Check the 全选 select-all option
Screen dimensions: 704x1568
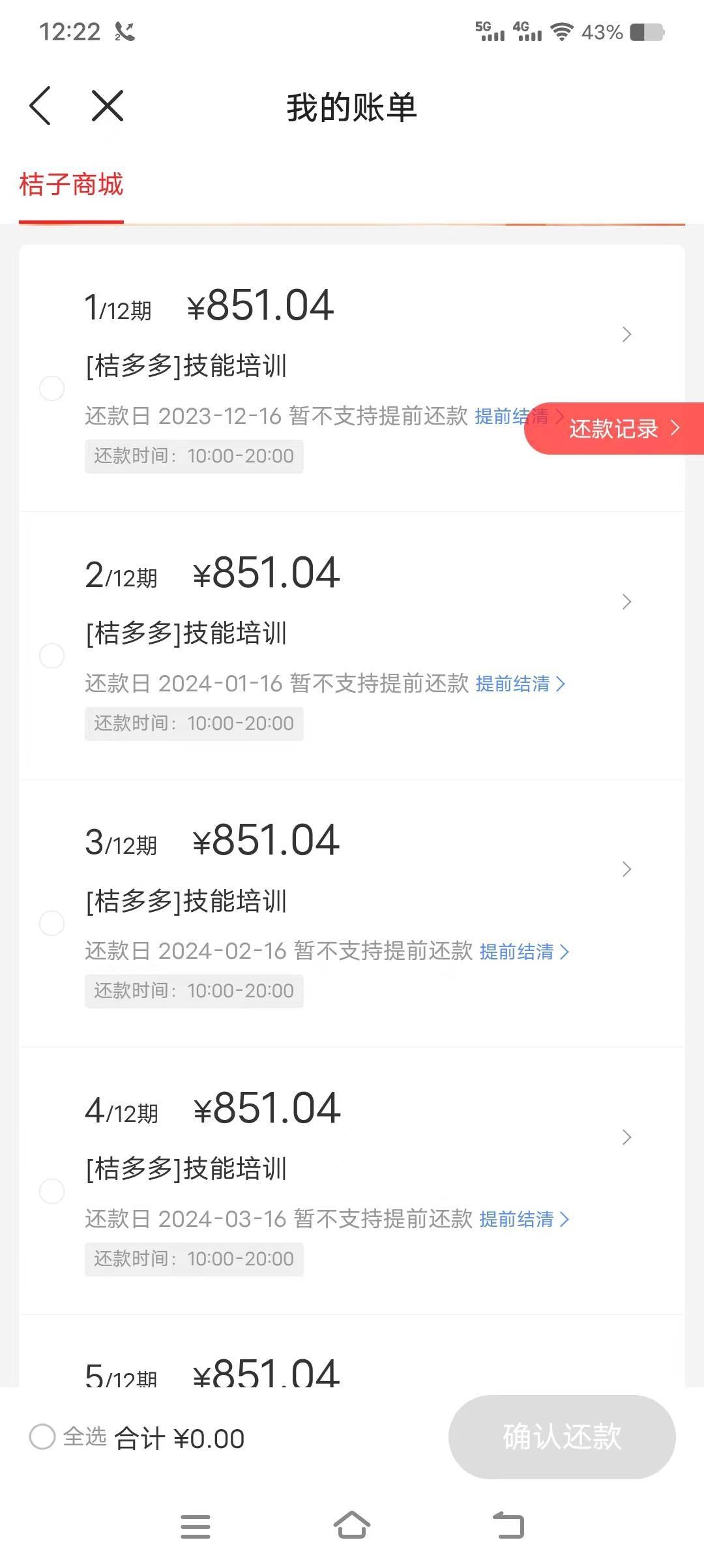[x=68, y=1436]
